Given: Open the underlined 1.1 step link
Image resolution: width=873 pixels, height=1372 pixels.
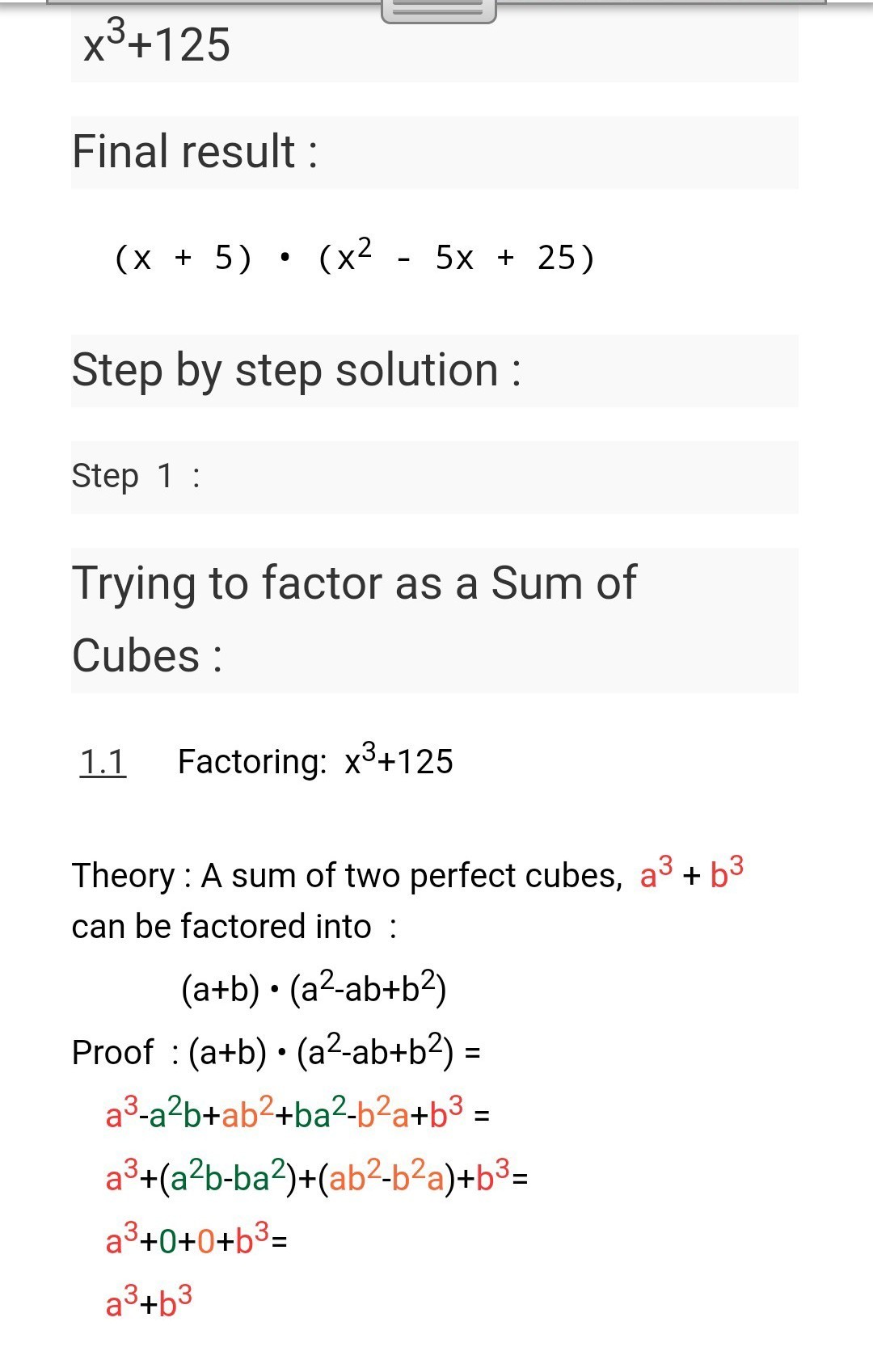Looking at the screenshot, I should click(x=103, y=762).
